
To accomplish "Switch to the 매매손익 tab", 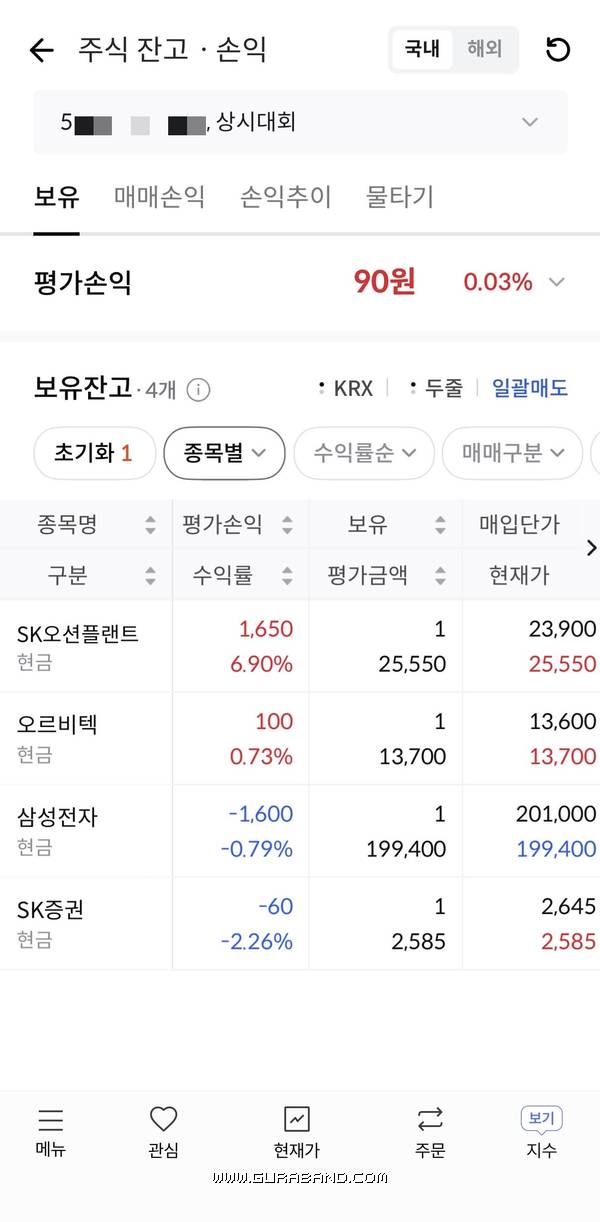I will [x=159, y=197].
